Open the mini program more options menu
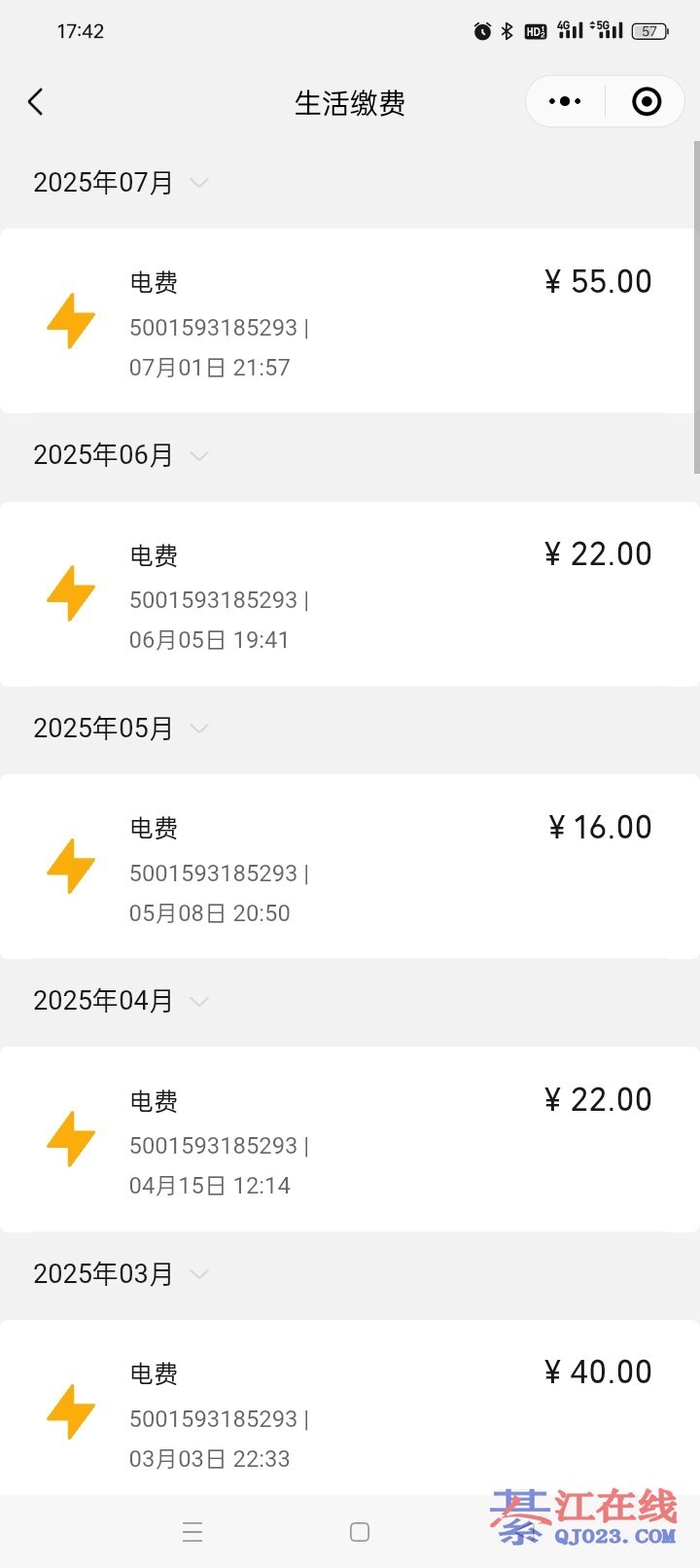This screenshot has height=1568, width=700. coord(565,101)
